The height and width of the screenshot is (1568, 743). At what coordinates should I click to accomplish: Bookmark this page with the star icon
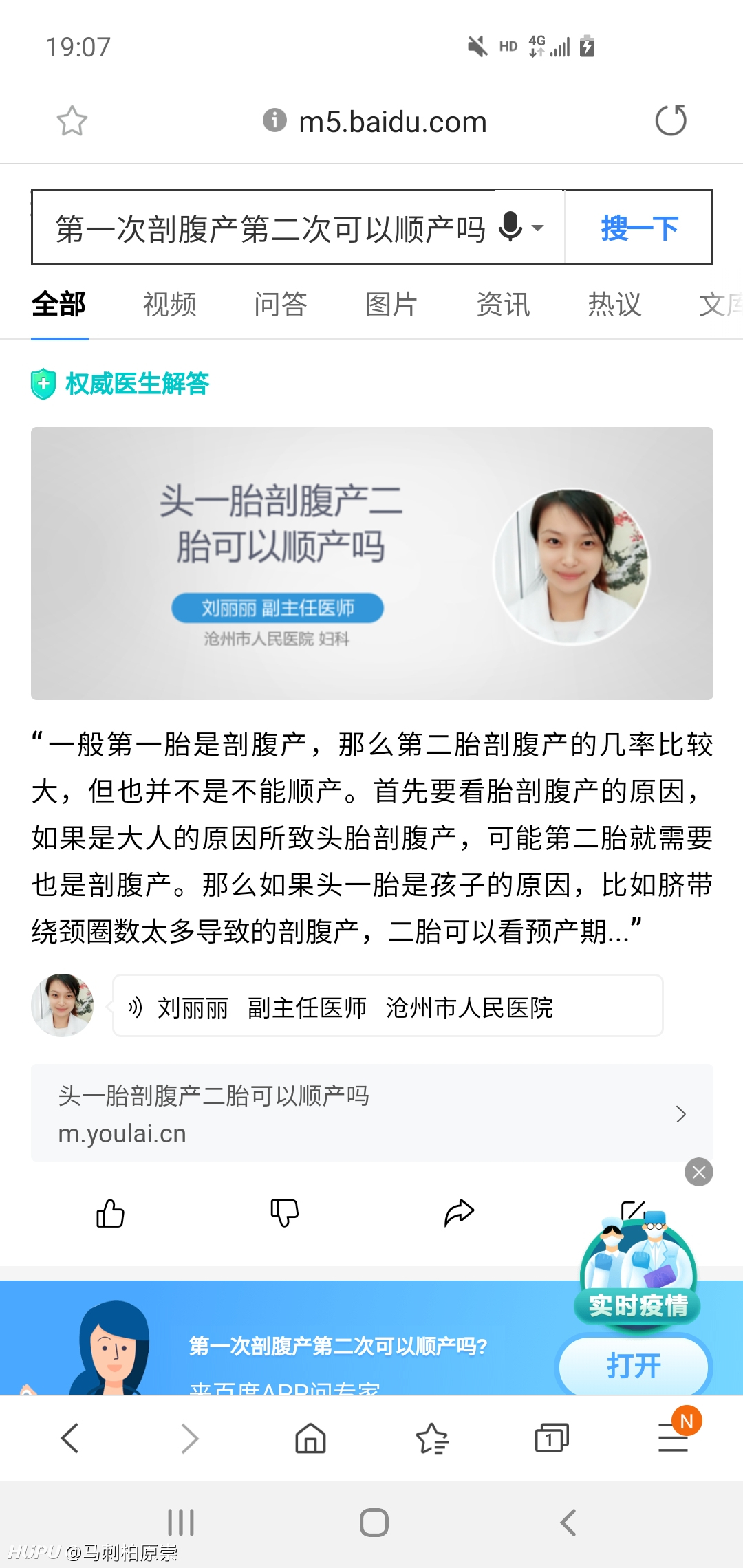(72, 121)
